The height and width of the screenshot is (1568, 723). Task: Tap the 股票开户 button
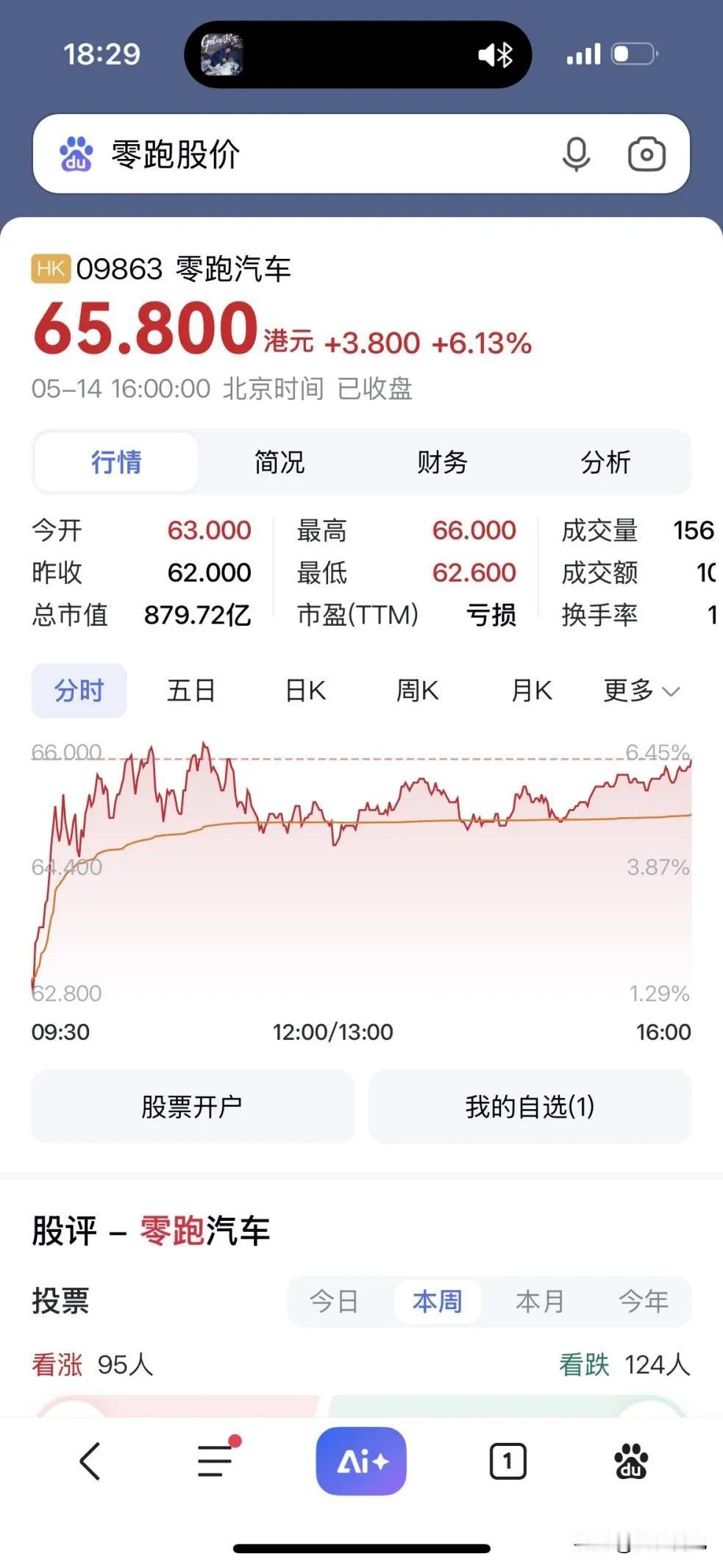pos(193,1106)
